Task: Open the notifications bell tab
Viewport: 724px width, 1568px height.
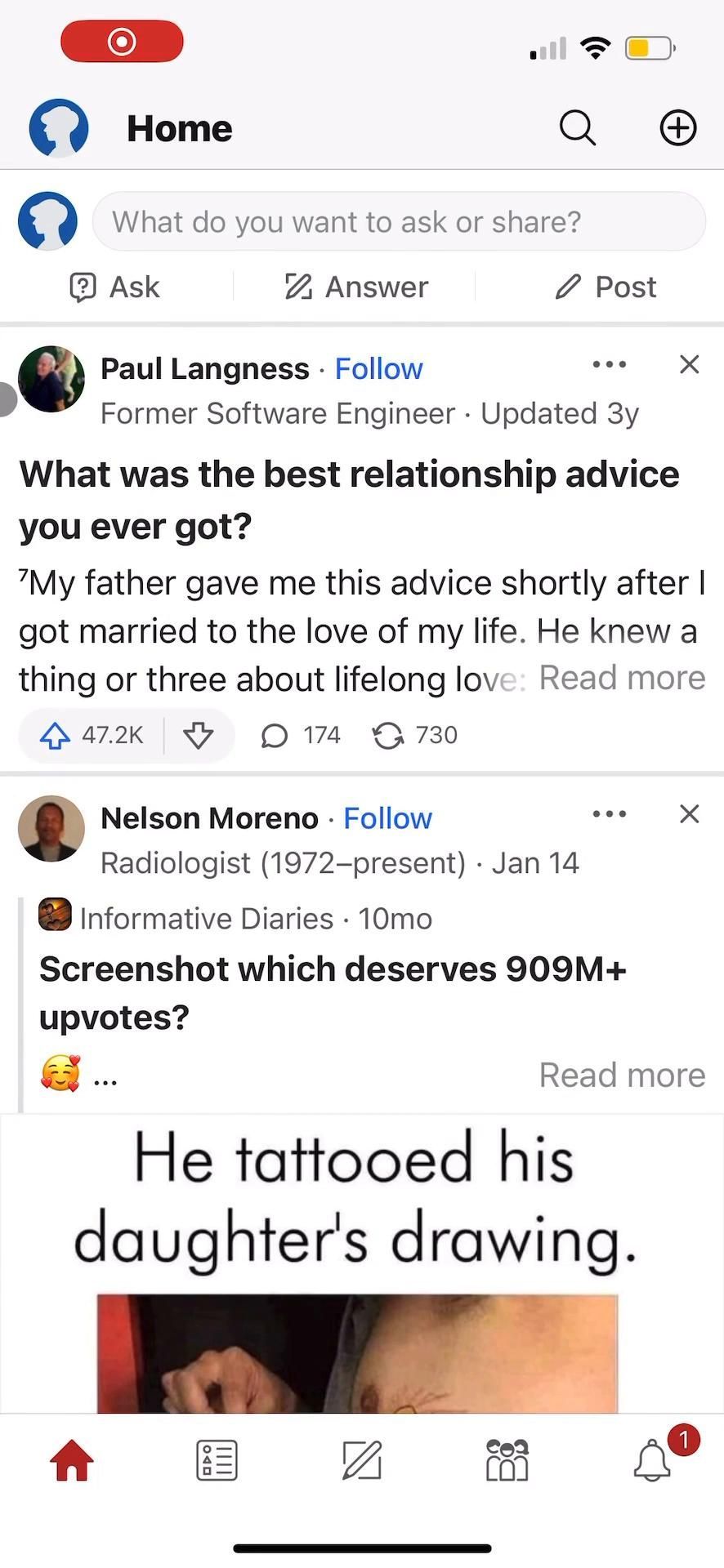Action: pyautogui.click(x=653, y=1461)
